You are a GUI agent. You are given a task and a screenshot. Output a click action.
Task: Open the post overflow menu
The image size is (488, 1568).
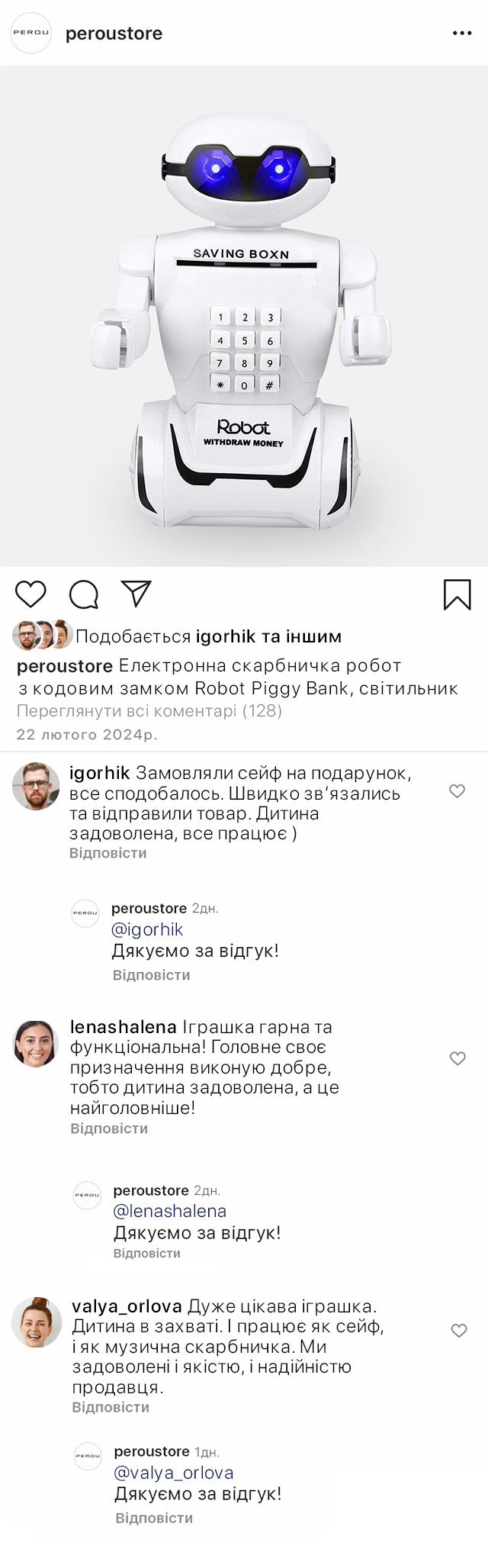click(462, 34)
